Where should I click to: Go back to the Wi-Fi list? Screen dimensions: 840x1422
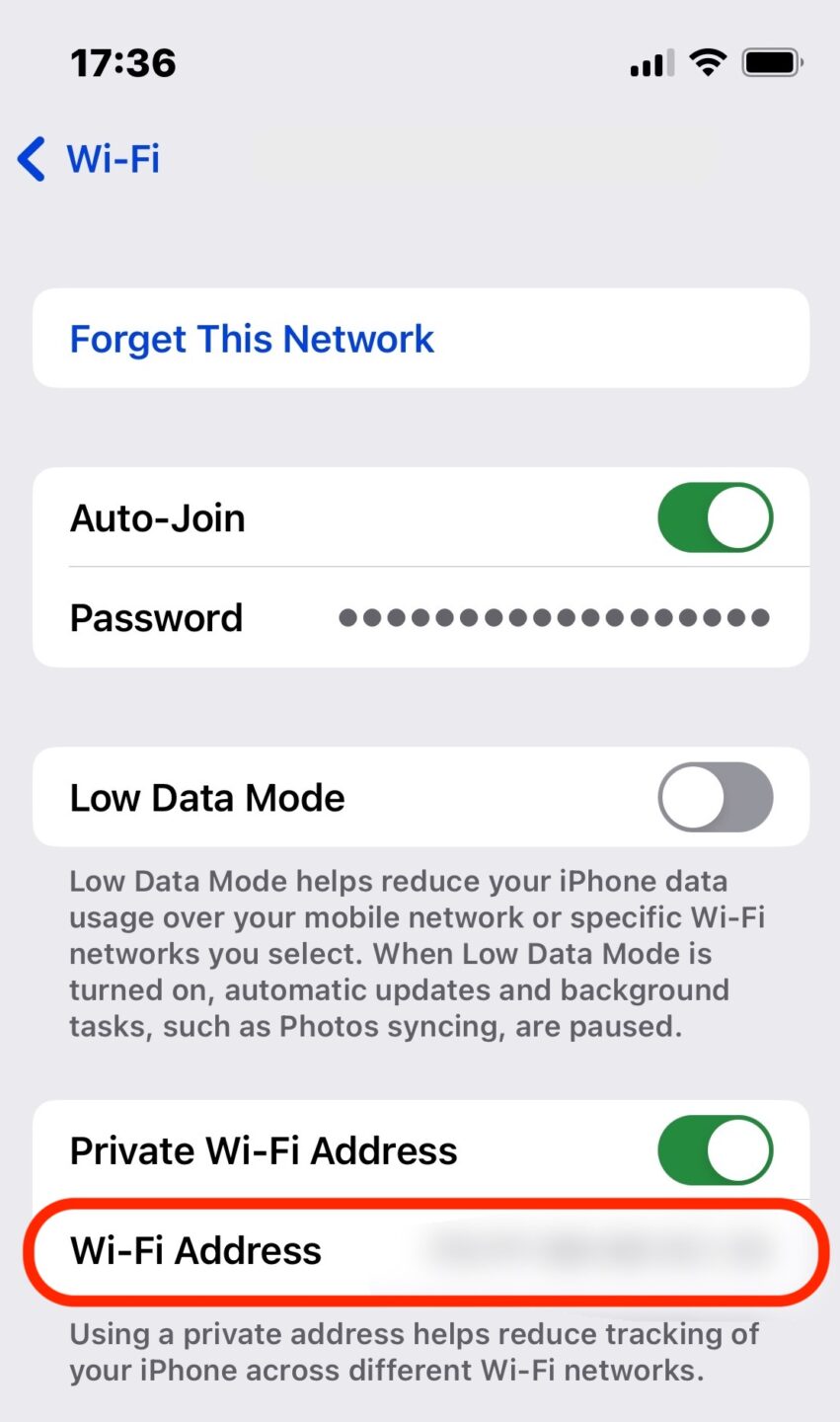pyautogui.click(x=89, y=159)
